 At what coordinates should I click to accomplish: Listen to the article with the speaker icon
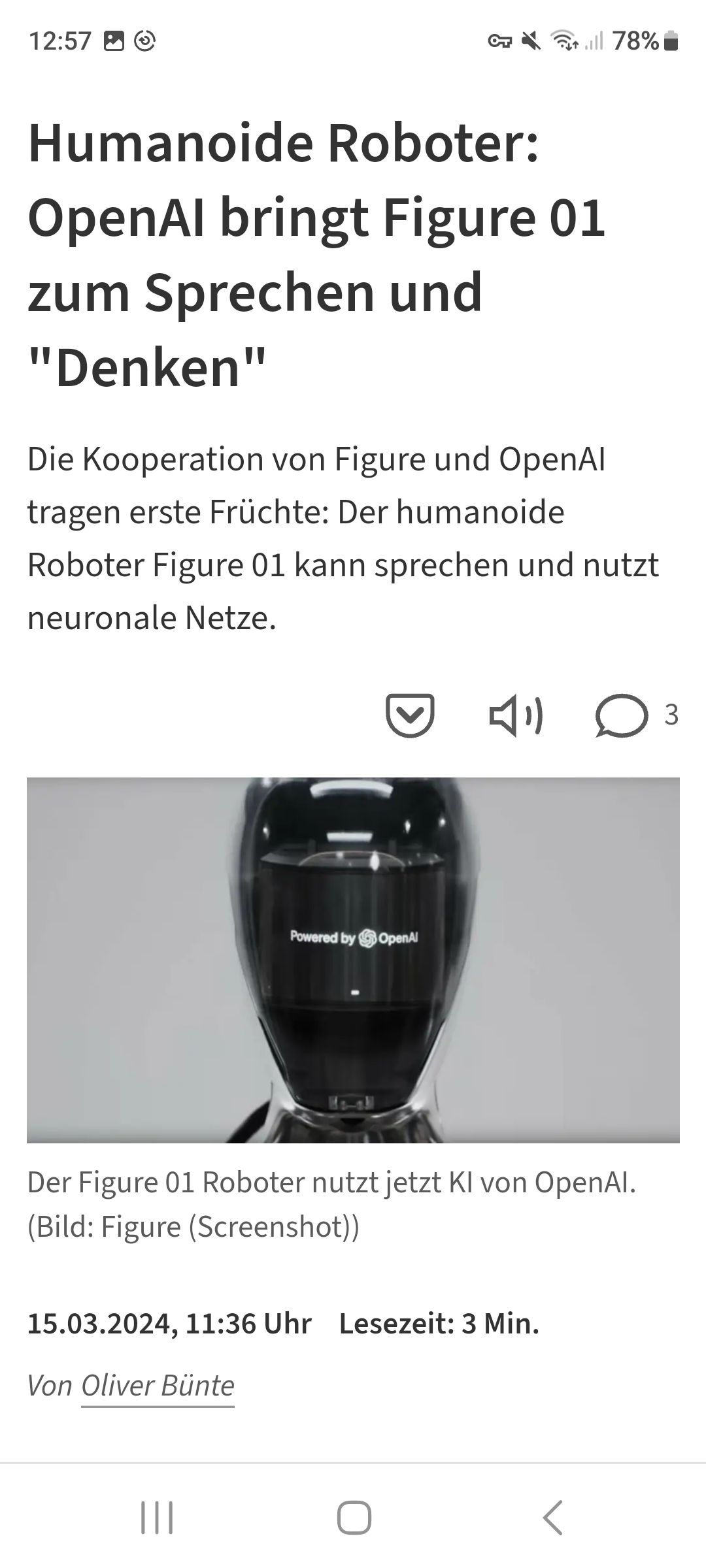coord(516,715)
